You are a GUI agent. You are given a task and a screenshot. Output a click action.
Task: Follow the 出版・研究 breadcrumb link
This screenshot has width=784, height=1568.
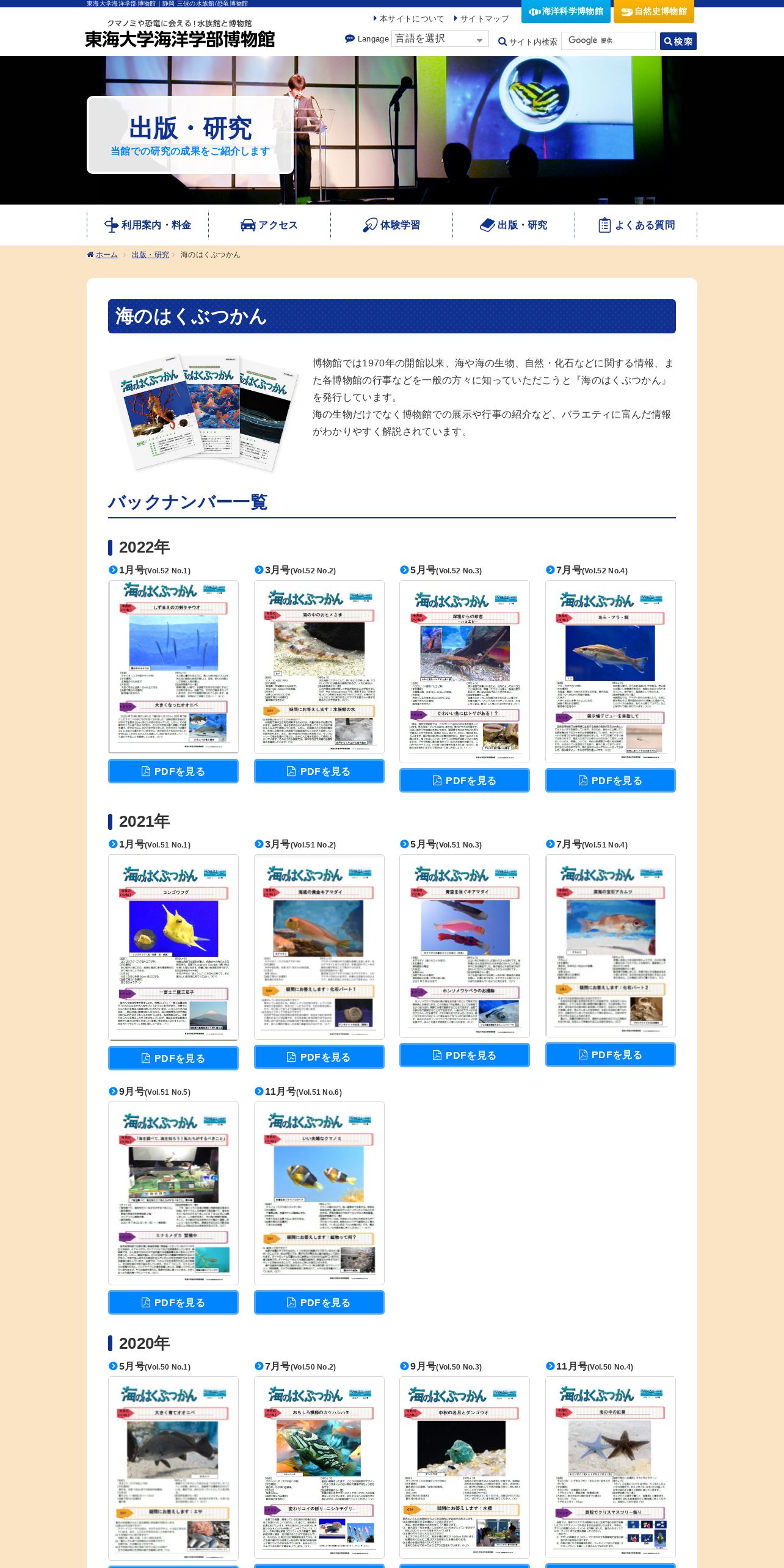coord(150,255)
